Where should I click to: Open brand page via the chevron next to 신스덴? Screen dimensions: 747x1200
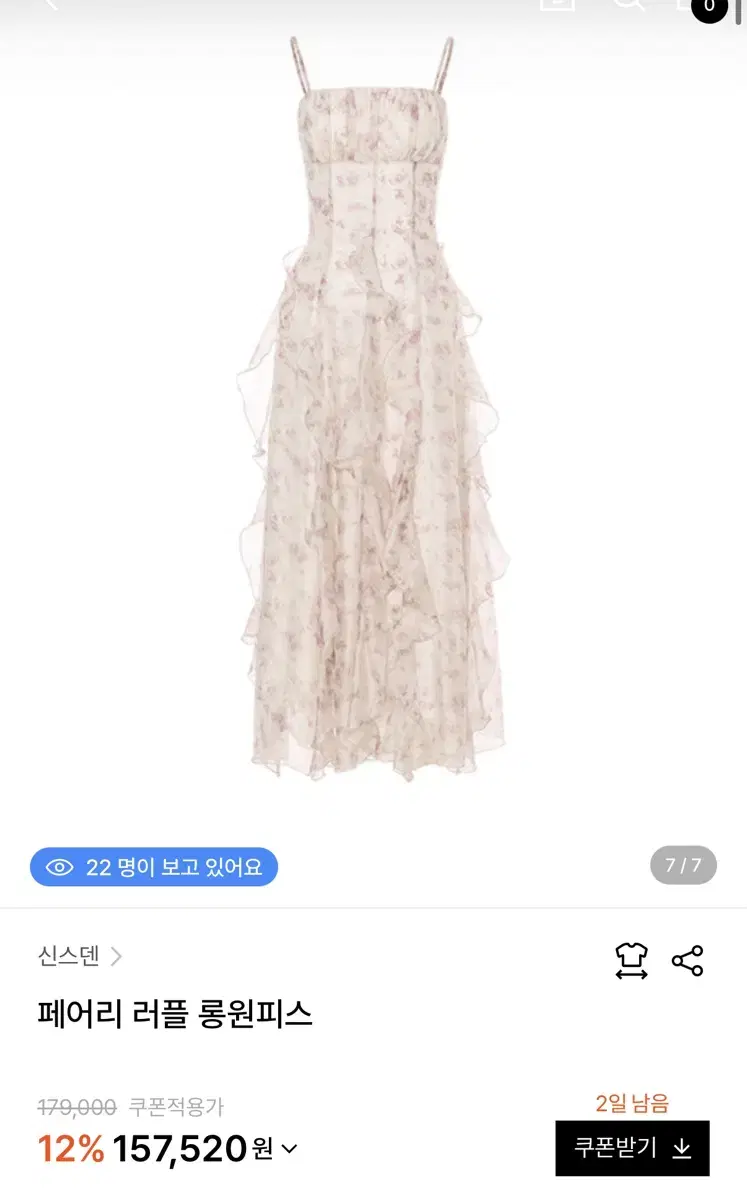click(118, 956)
